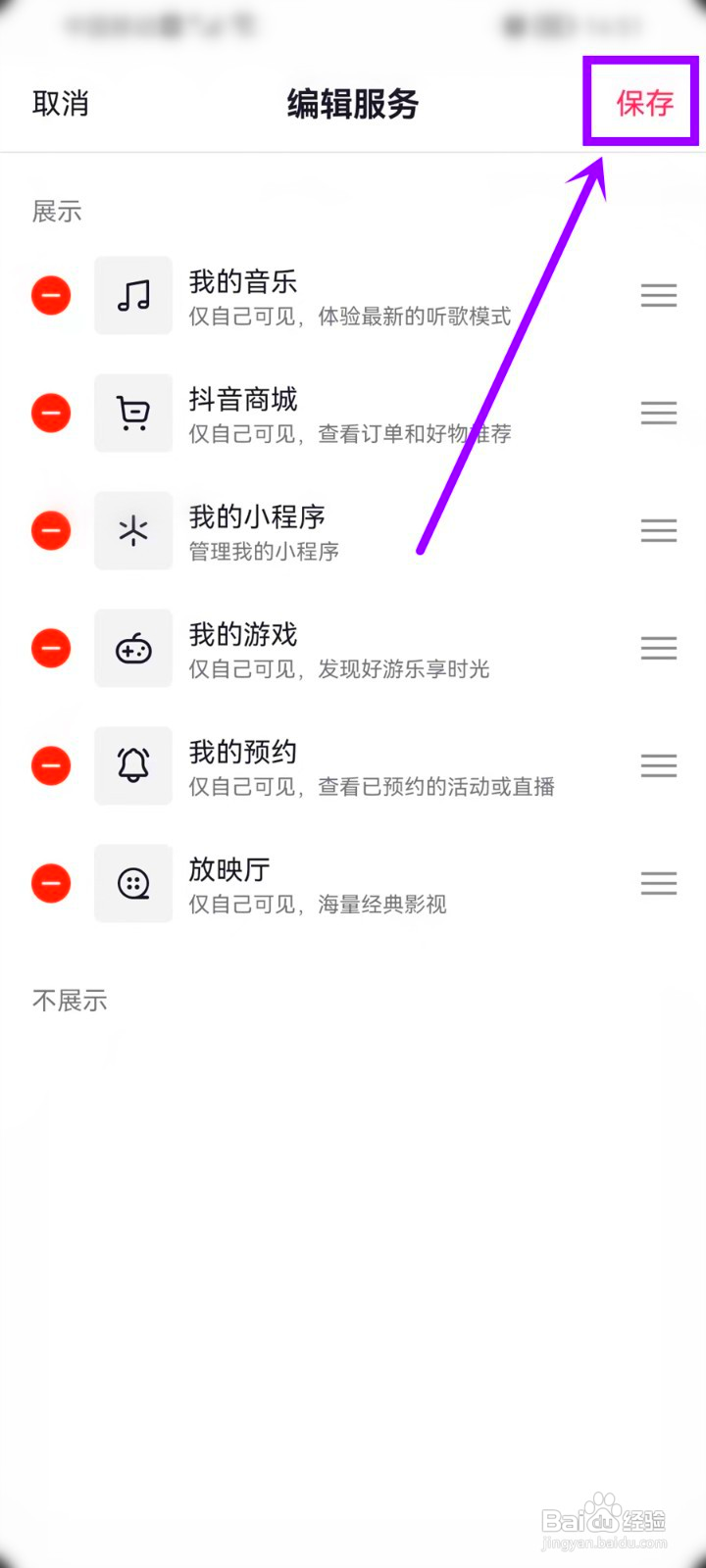Select the 放映厅 theater icon
Viewport: 706px width, 1568px height.
tap(133, 883)
